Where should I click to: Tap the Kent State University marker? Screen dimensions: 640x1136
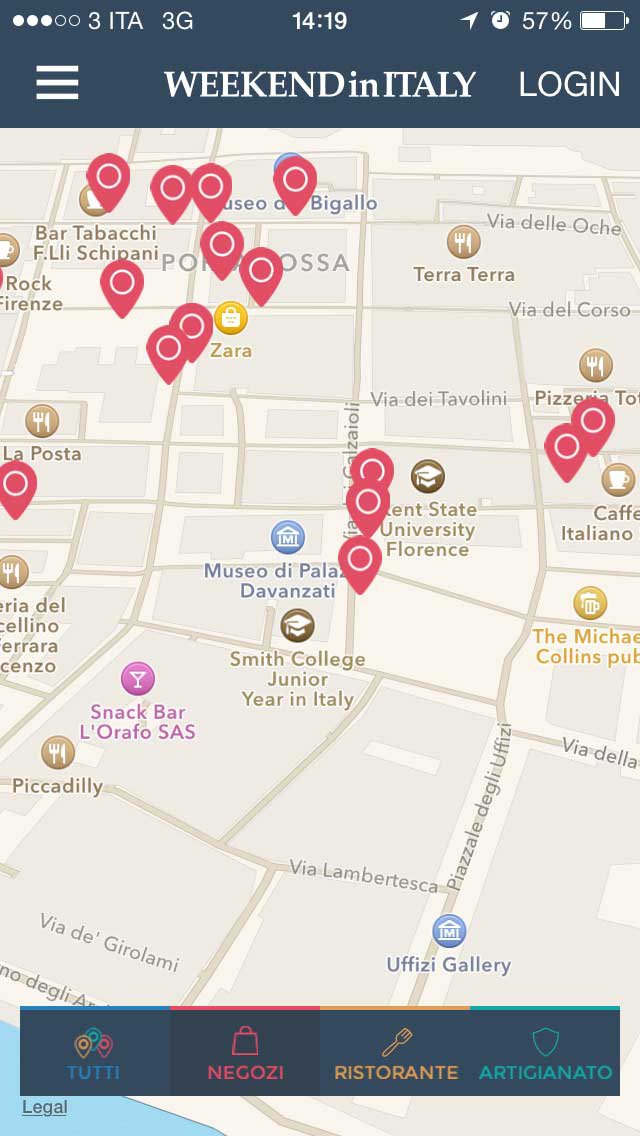[428, 476]
